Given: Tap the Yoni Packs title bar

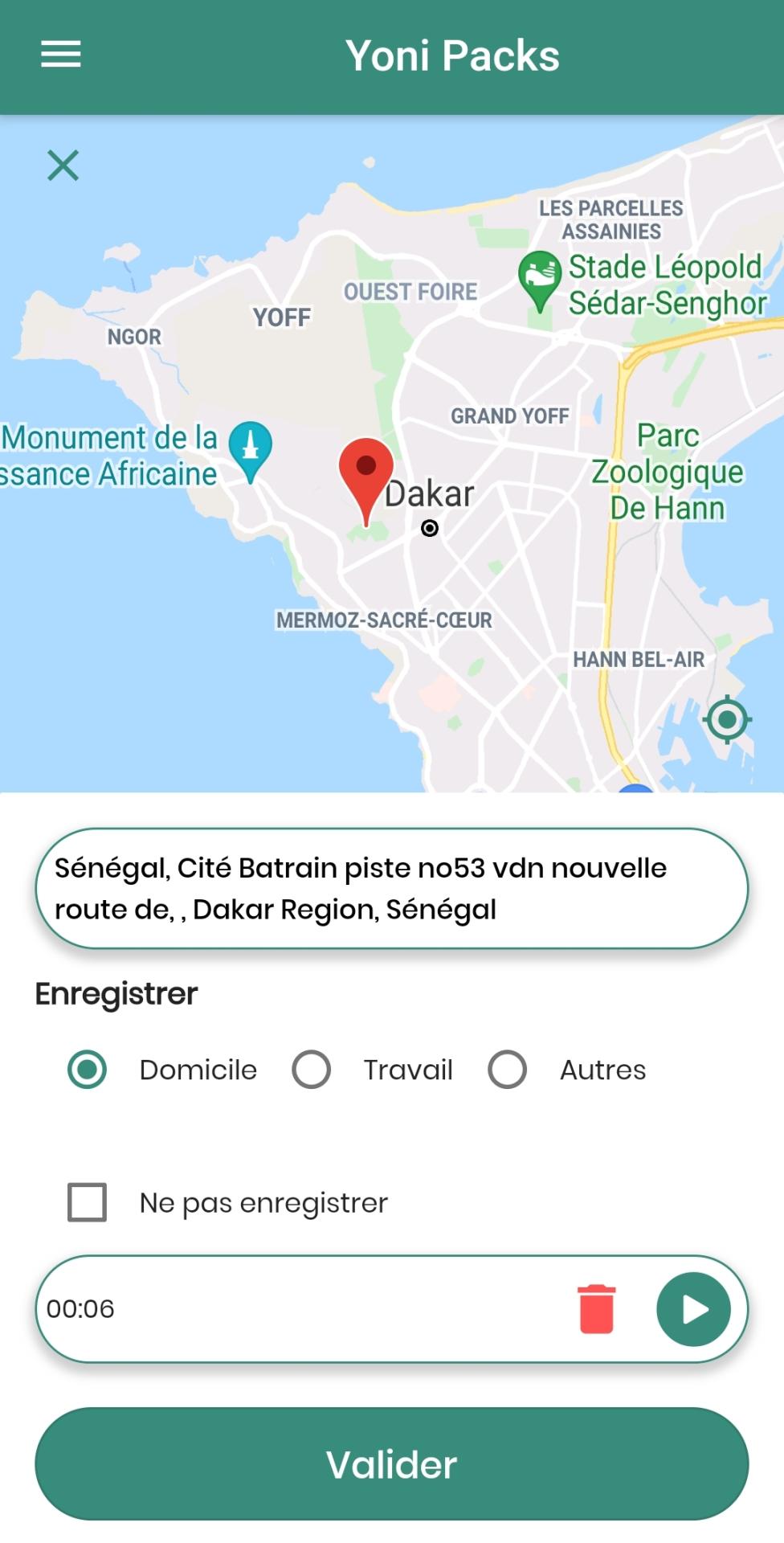Looking at the screenshot, I should click(454, 55).
